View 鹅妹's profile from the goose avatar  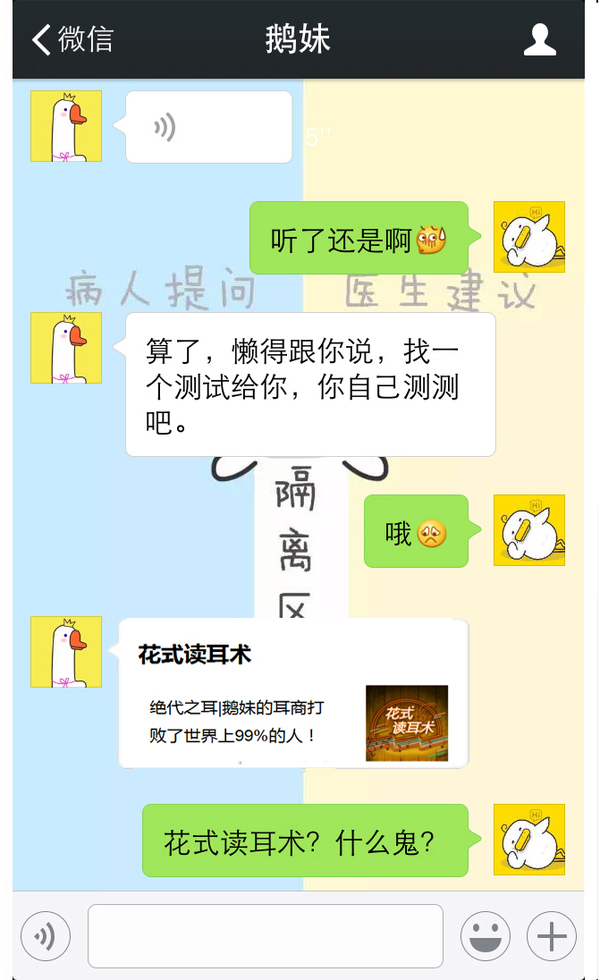66,126
